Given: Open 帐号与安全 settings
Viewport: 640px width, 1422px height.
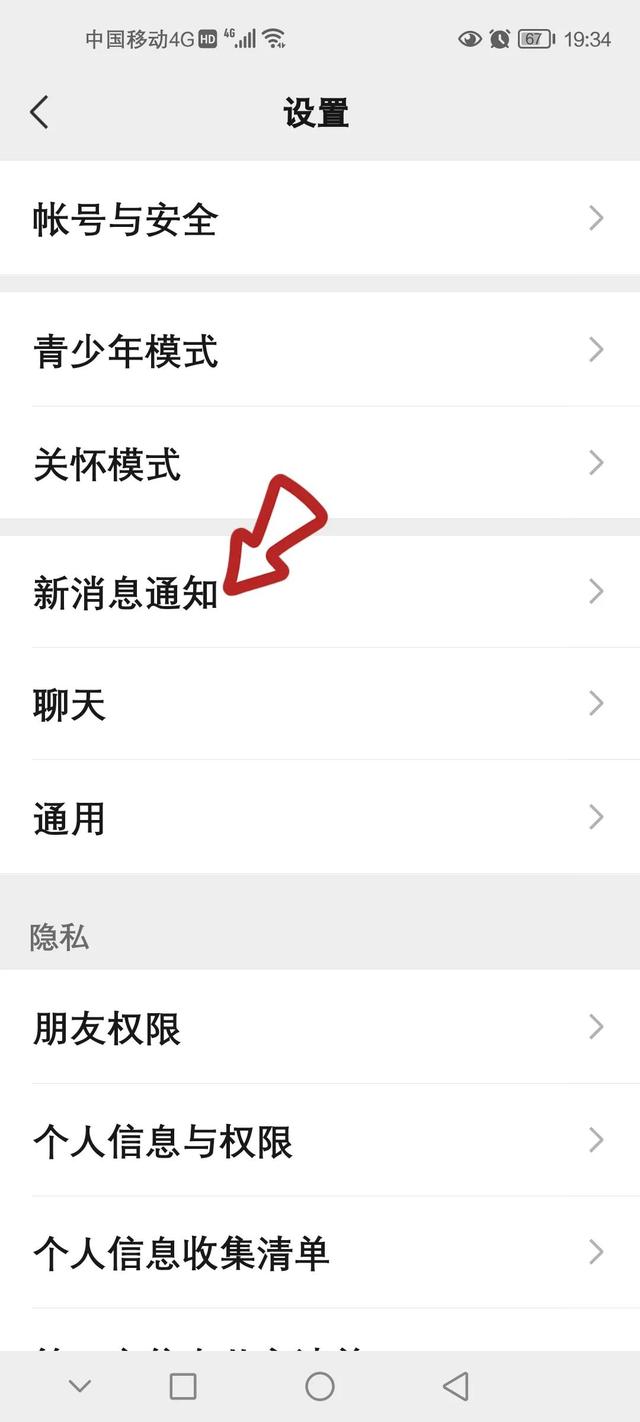Looking at the screenshot, I should (x=320, y=219).
